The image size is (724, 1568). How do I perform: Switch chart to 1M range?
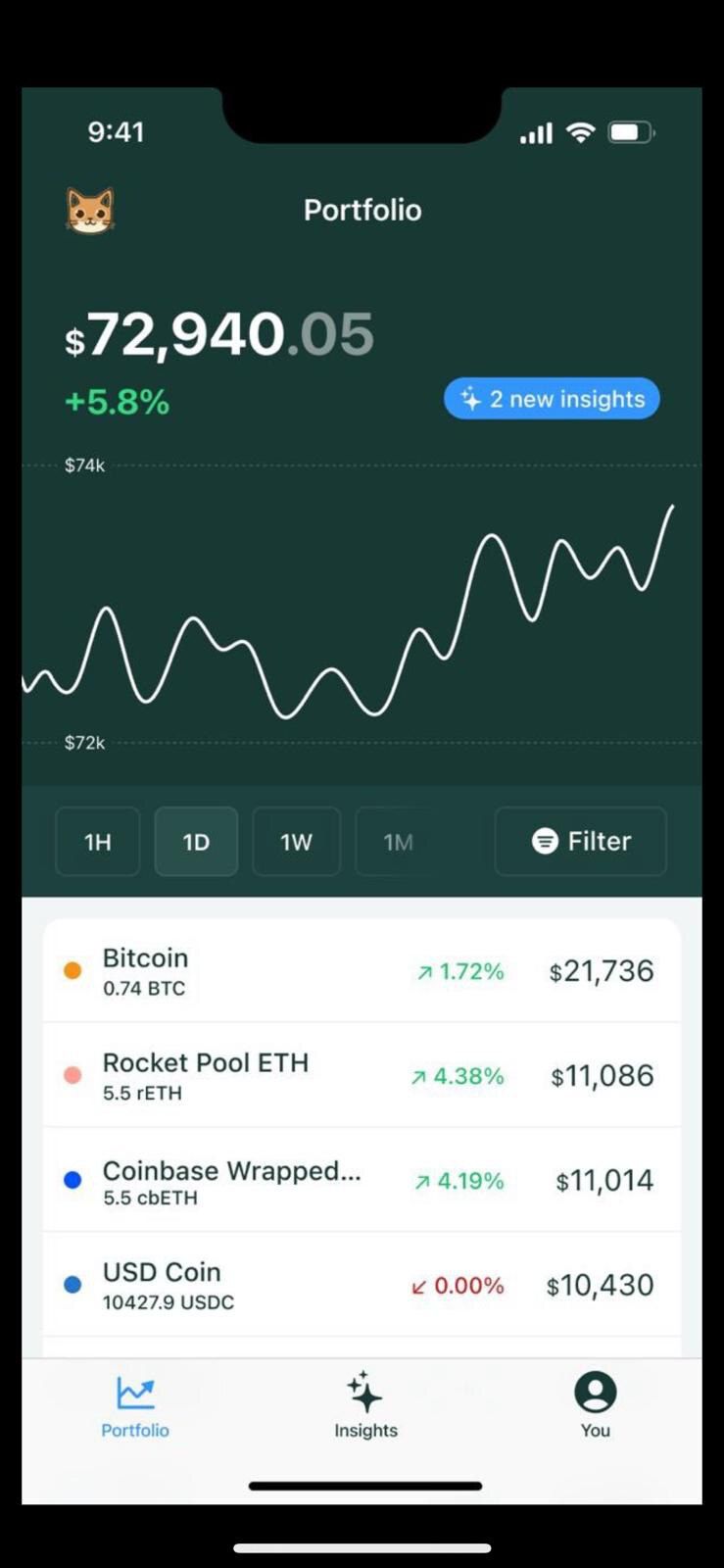(x=398, y=842)
